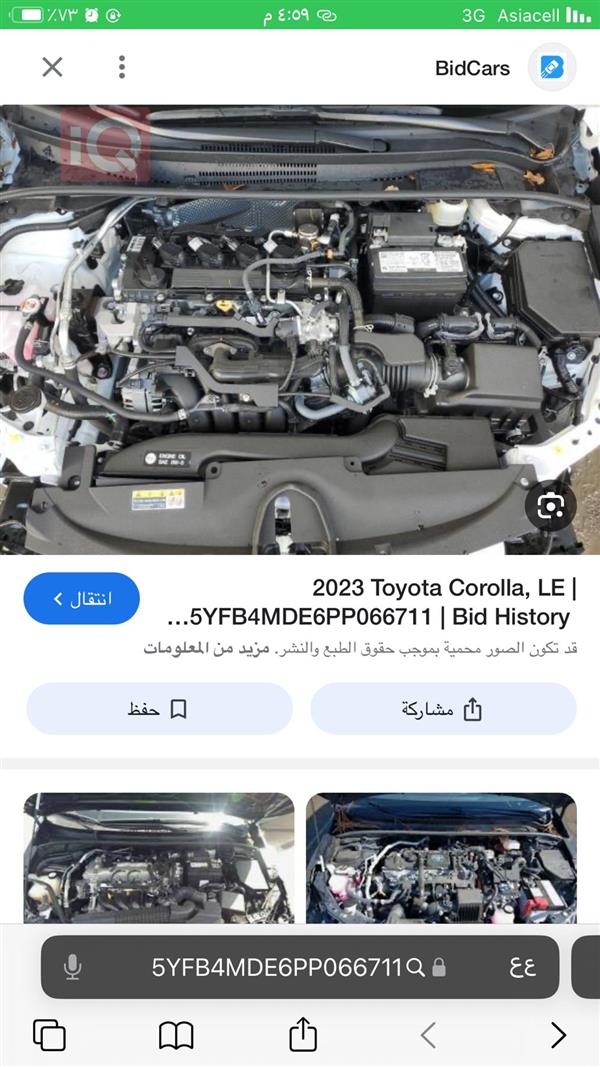This screenshot has width=600, height=1067.
Task: Close the image viewer
Action: pos(52,67)
